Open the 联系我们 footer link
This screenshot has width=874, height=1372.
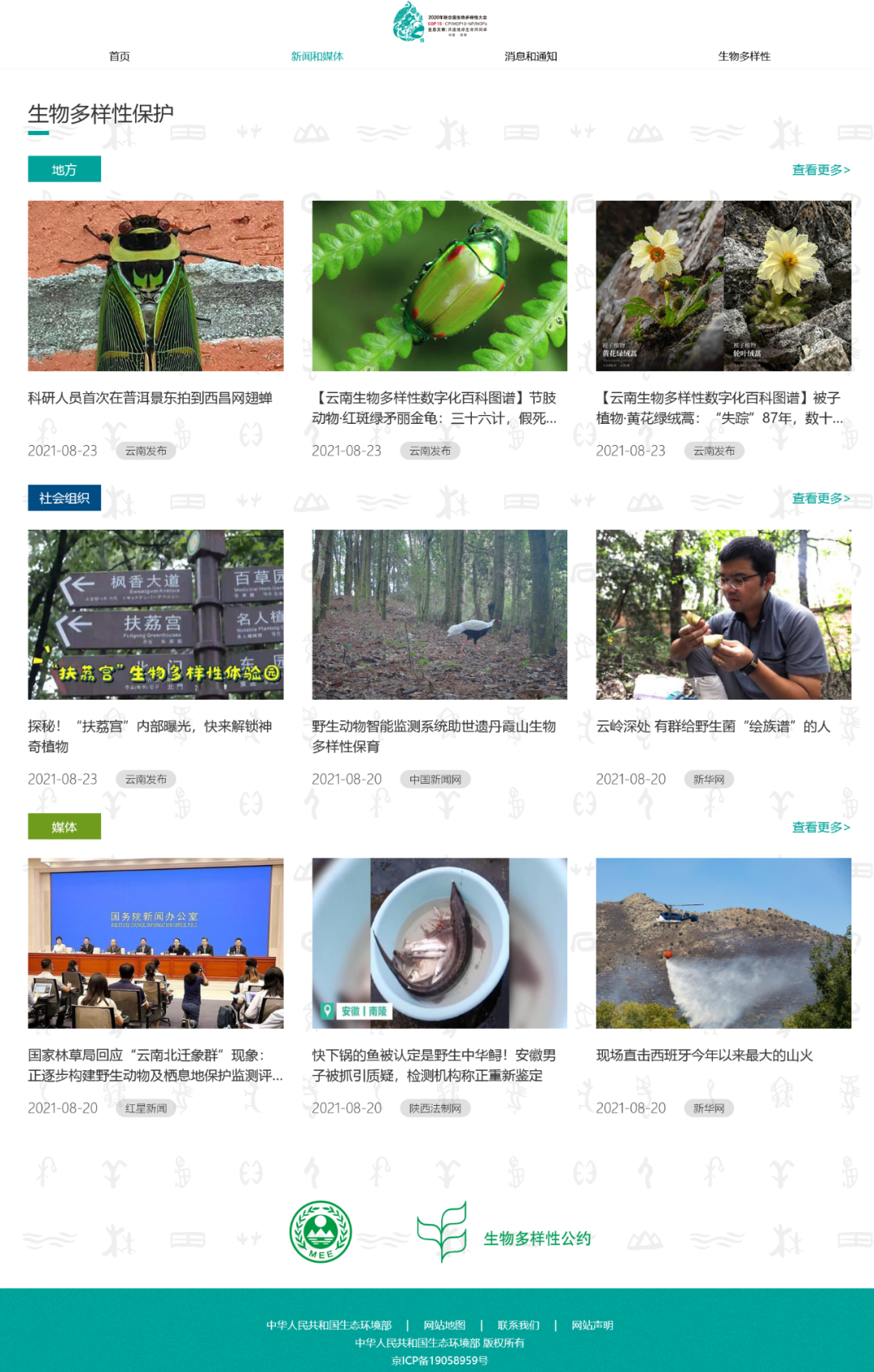(518, 1326)
